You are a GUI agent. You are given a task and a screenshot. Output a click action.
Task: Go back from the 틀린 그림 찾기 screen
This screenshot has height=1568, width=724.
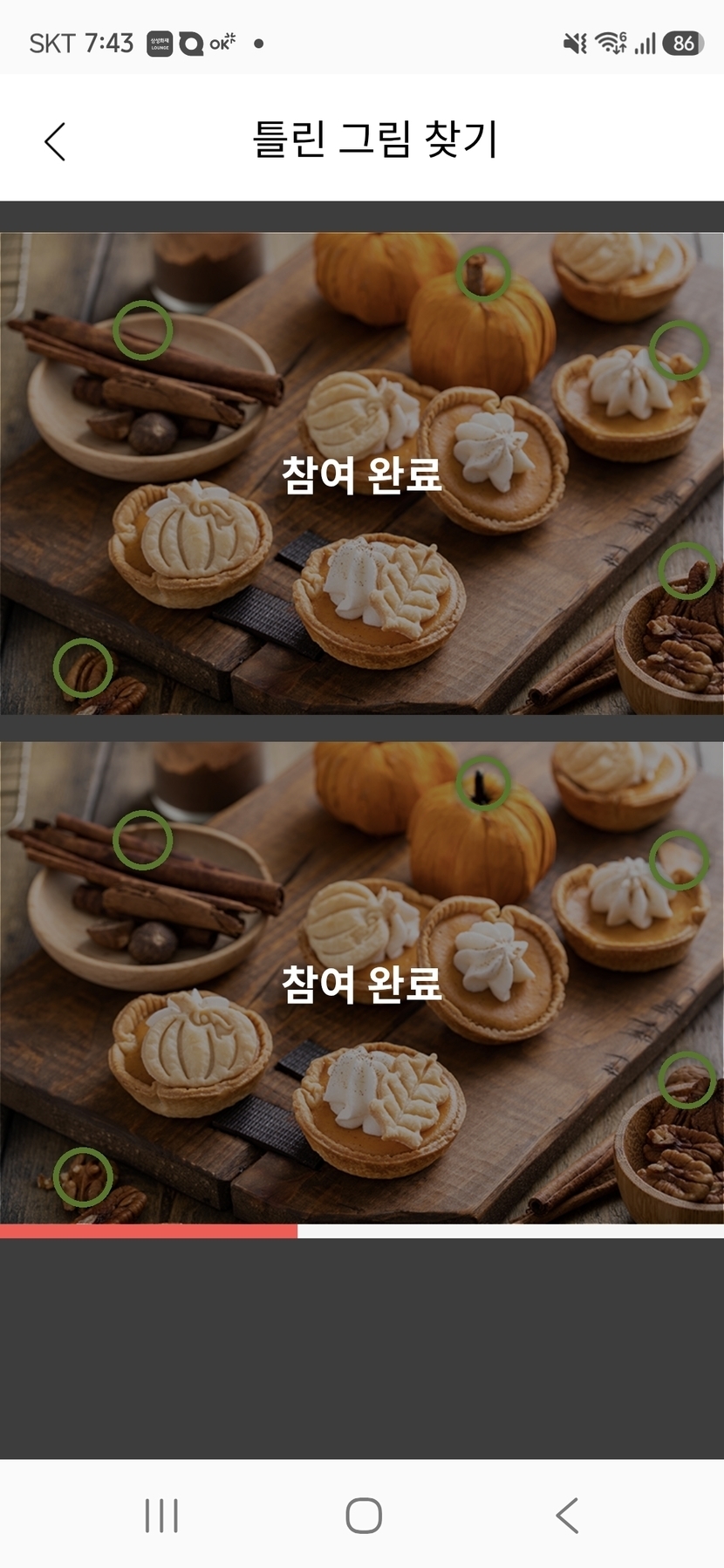55,141
